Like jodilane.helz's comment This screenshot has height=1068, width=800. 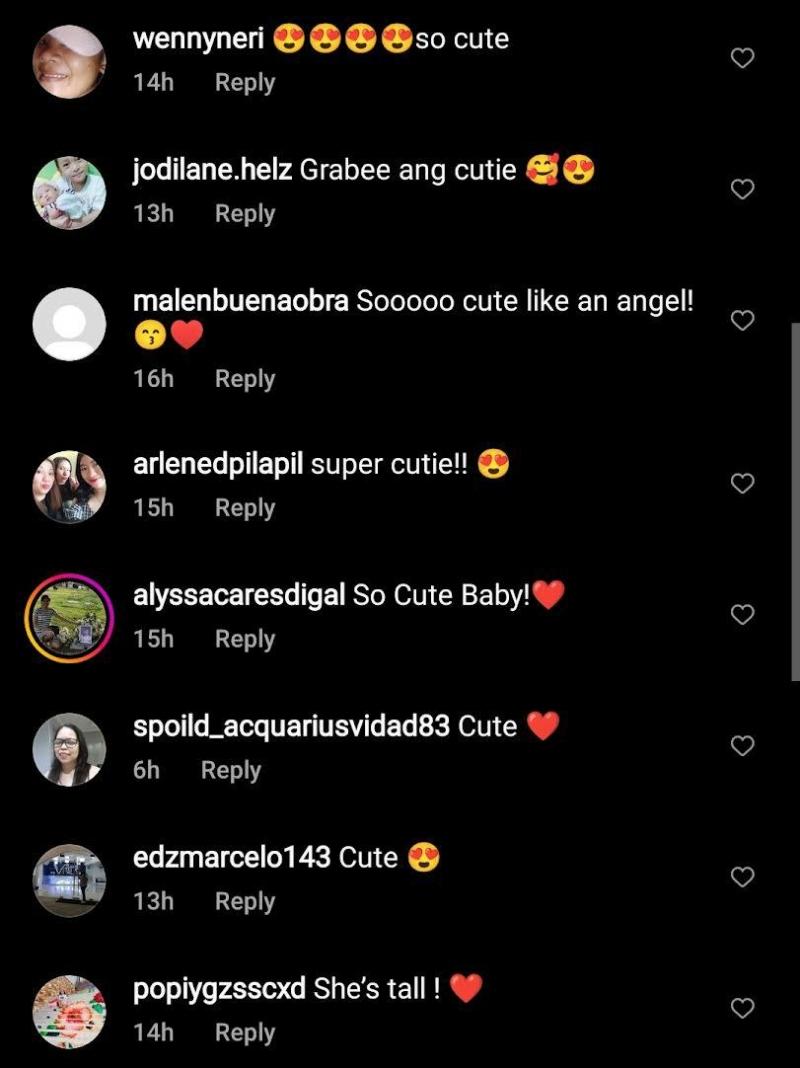click(x=742, y=189)
